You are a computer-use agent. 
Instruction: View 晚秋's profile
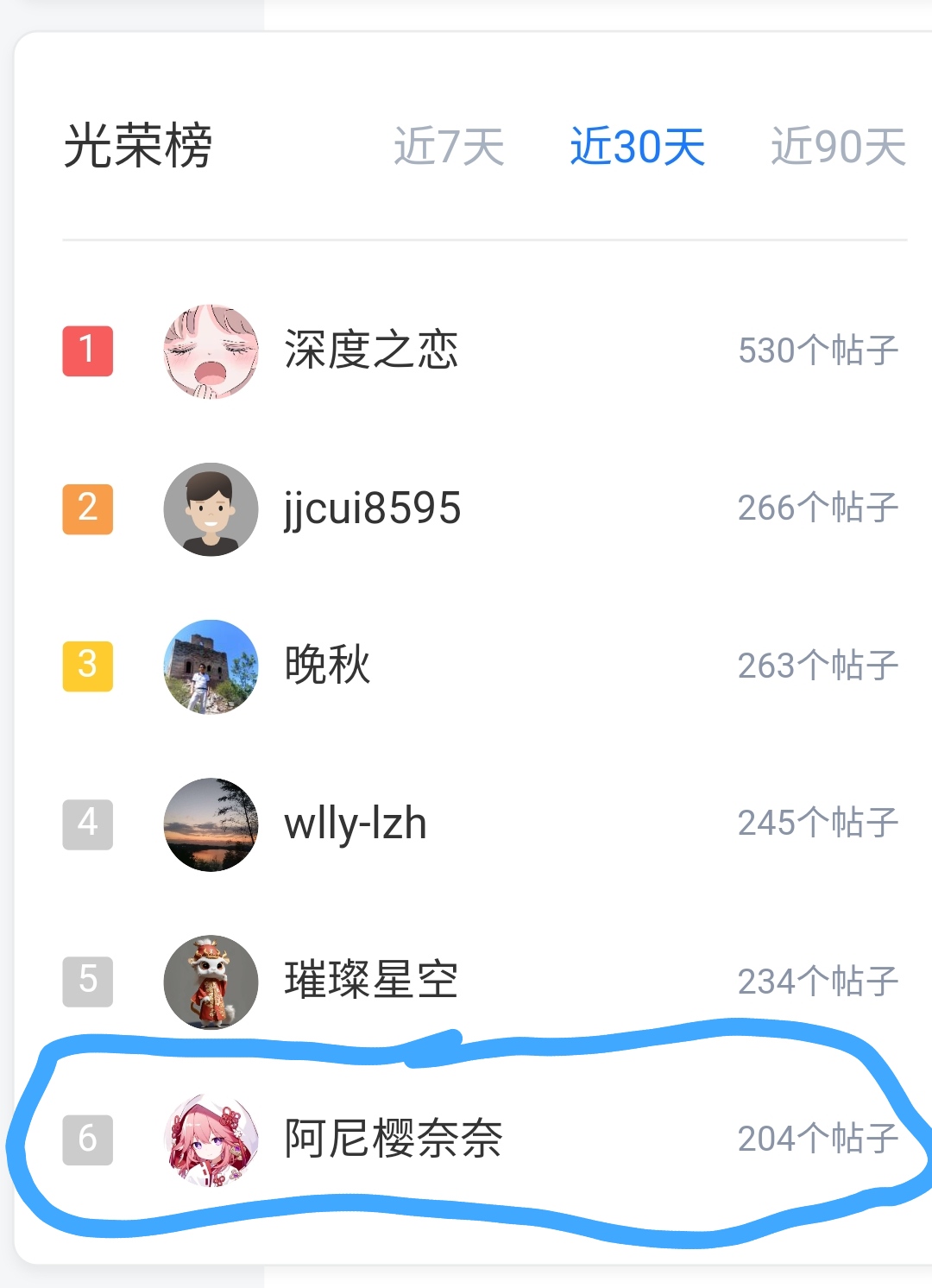coord(327,666)
